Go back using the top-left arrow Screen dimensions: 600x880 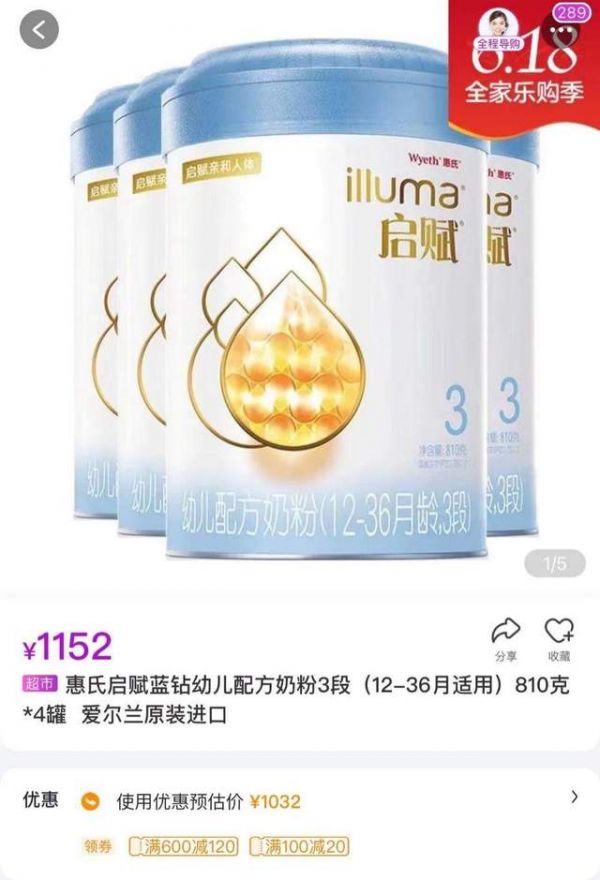point(39,30)
